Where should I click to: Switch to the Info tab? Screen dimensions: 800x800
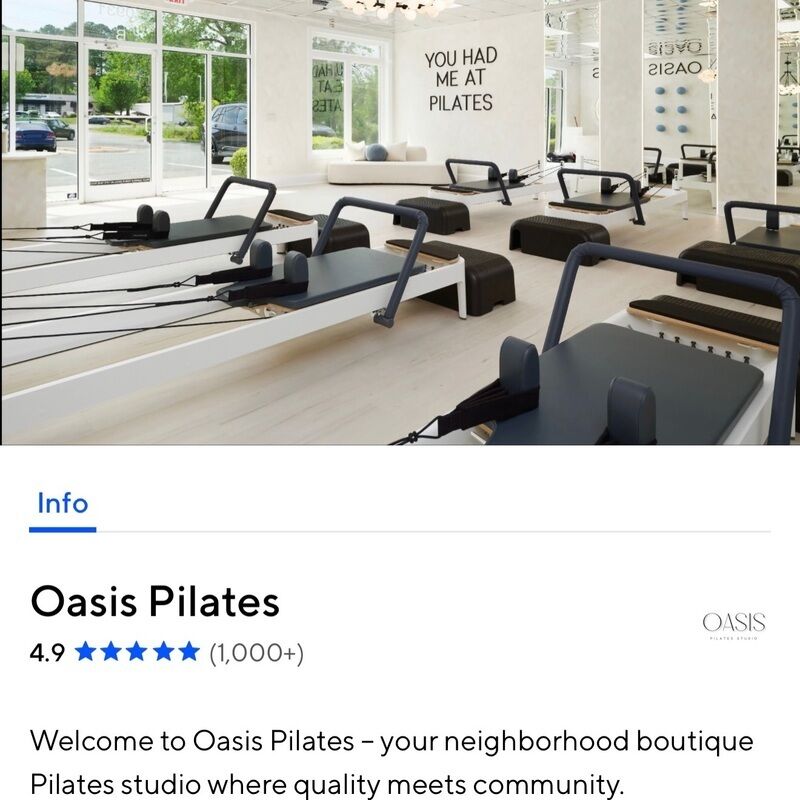[62, 503]
